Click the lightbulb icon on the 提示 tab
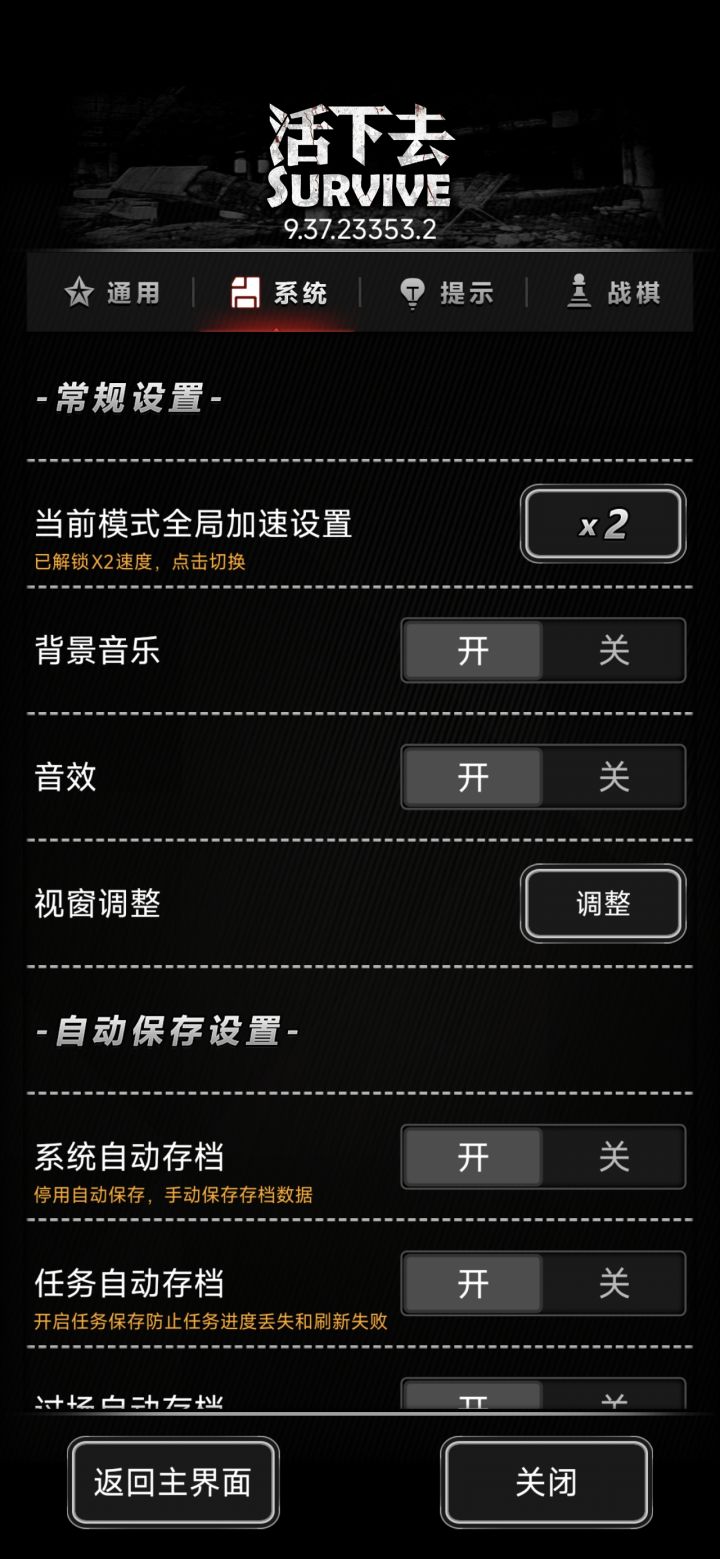Viewport: 720px width, 1559px height. coord(414,291)
